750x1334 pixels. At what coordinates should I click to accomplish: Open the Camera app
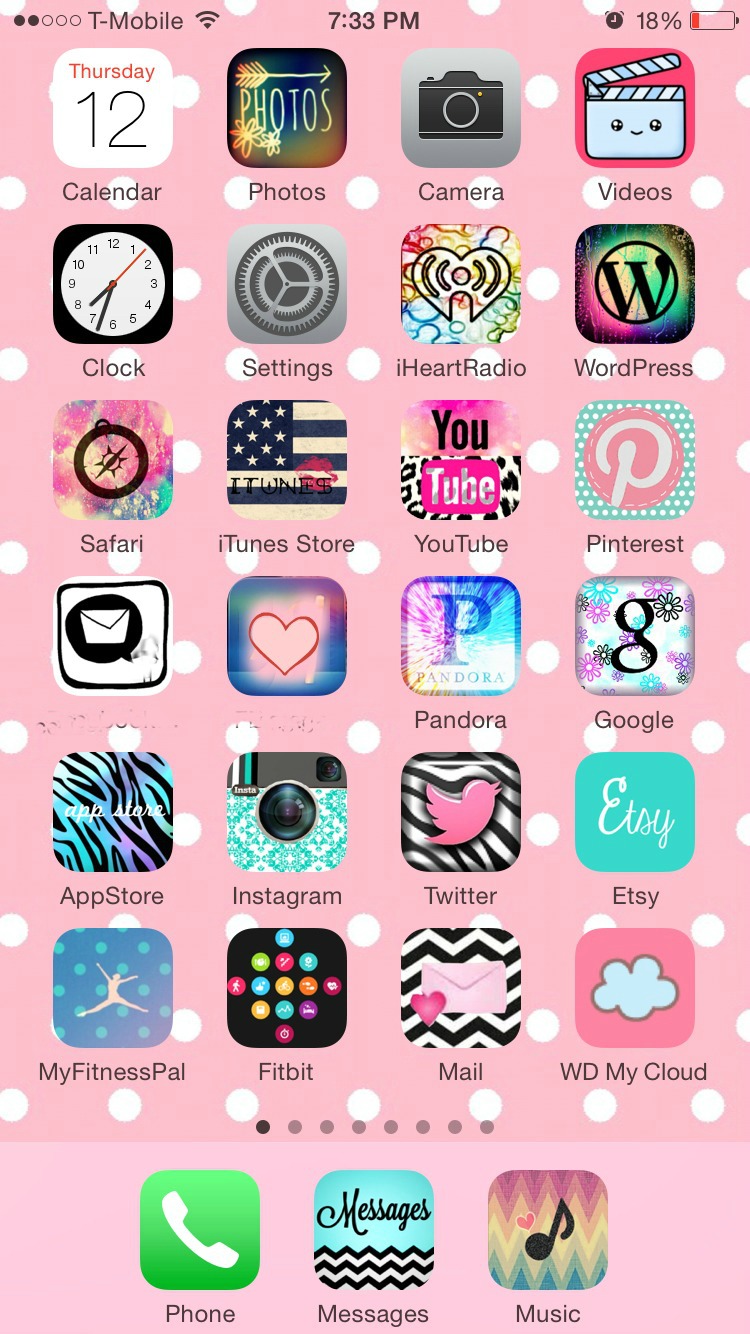460,108
